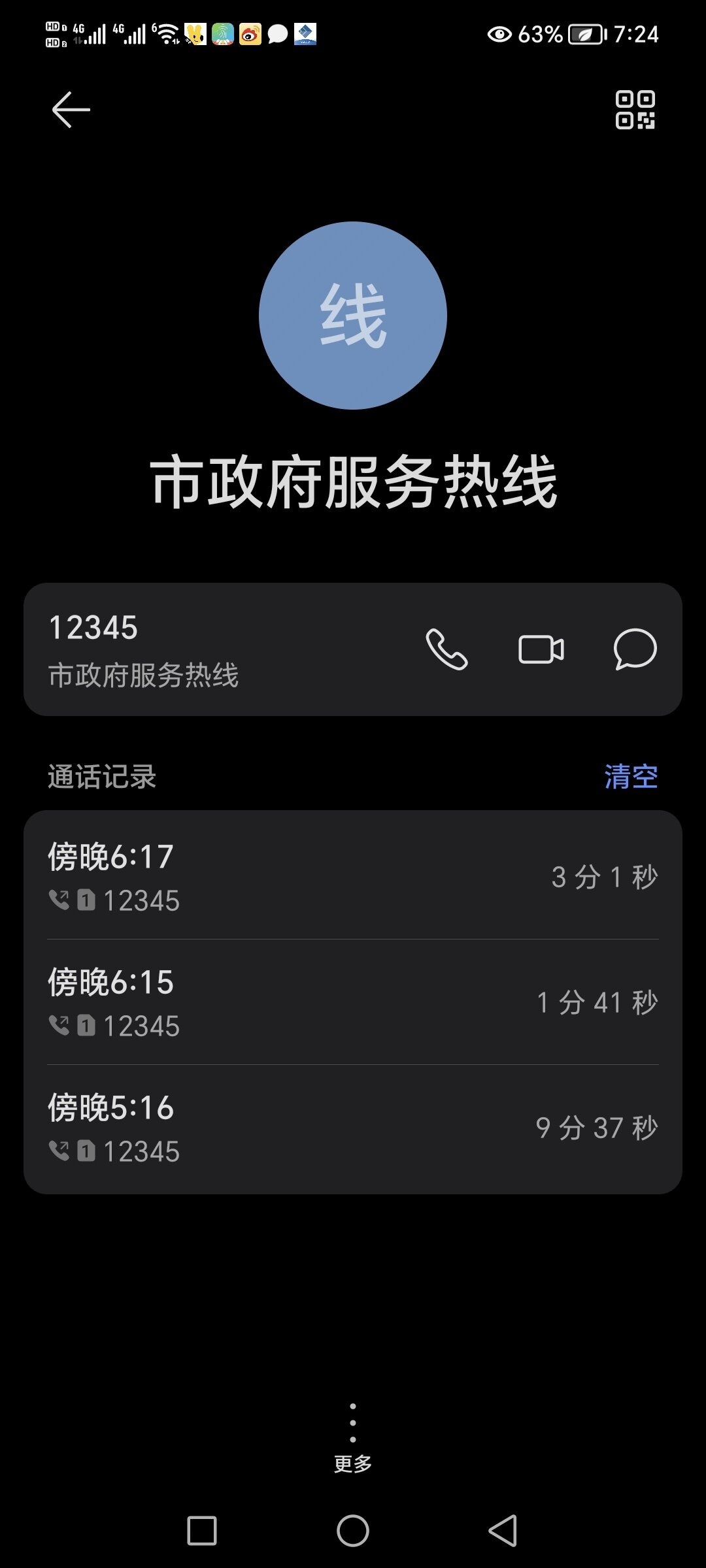The height and width of the screenshot is (1568, 706).
Task: Tap the contact avatar showing 线
Action: [353, 316]
